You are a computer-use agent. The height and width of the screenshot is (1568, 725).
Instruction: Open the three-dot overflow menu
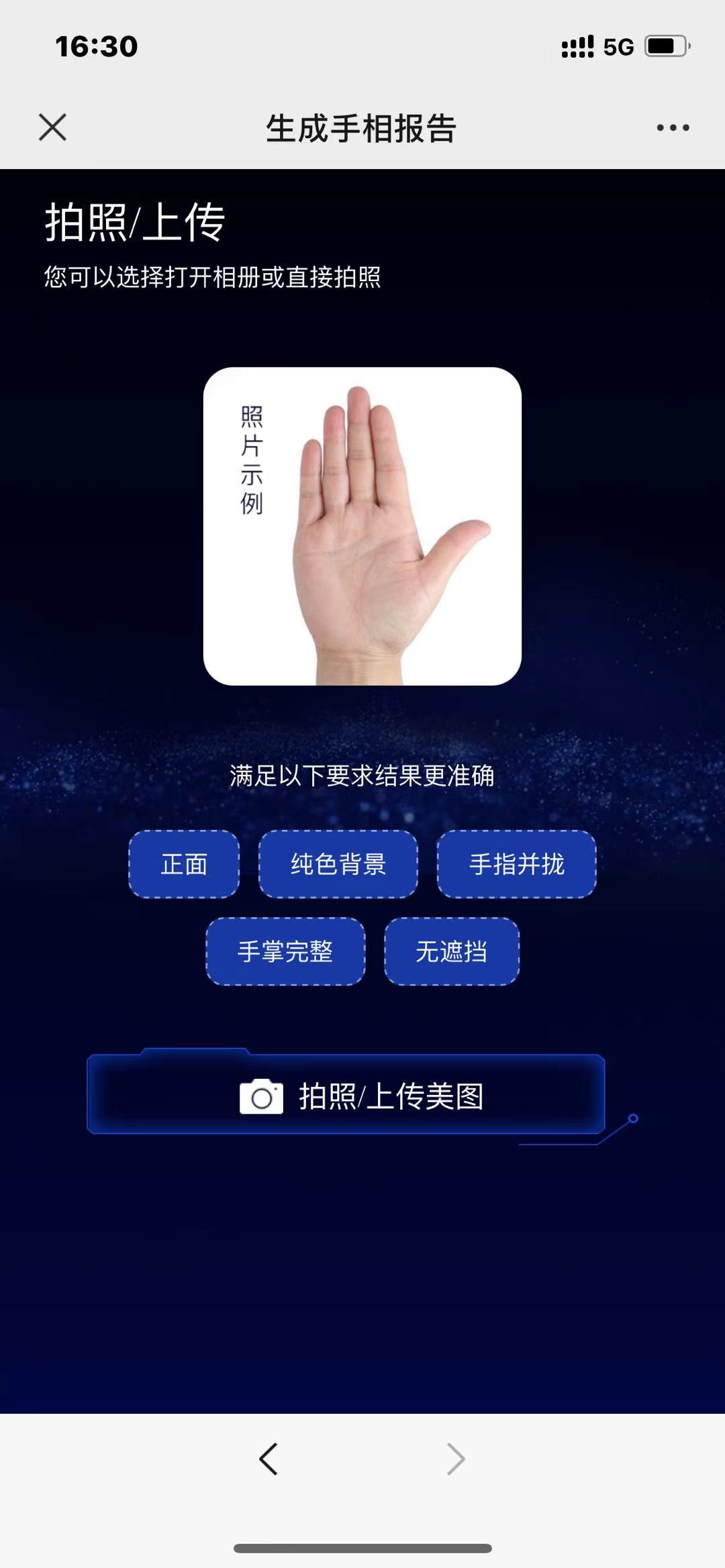tap(673, 127)
